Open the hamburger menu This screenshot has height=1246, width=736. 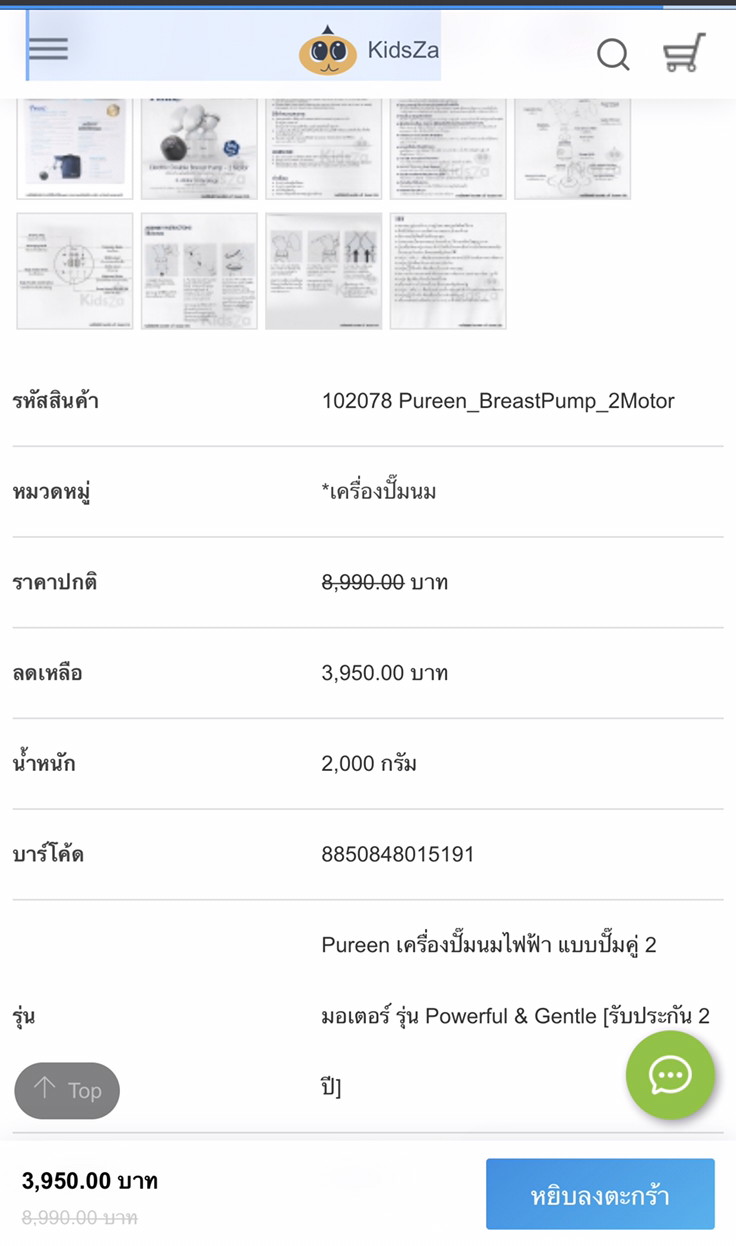point(48,49)
